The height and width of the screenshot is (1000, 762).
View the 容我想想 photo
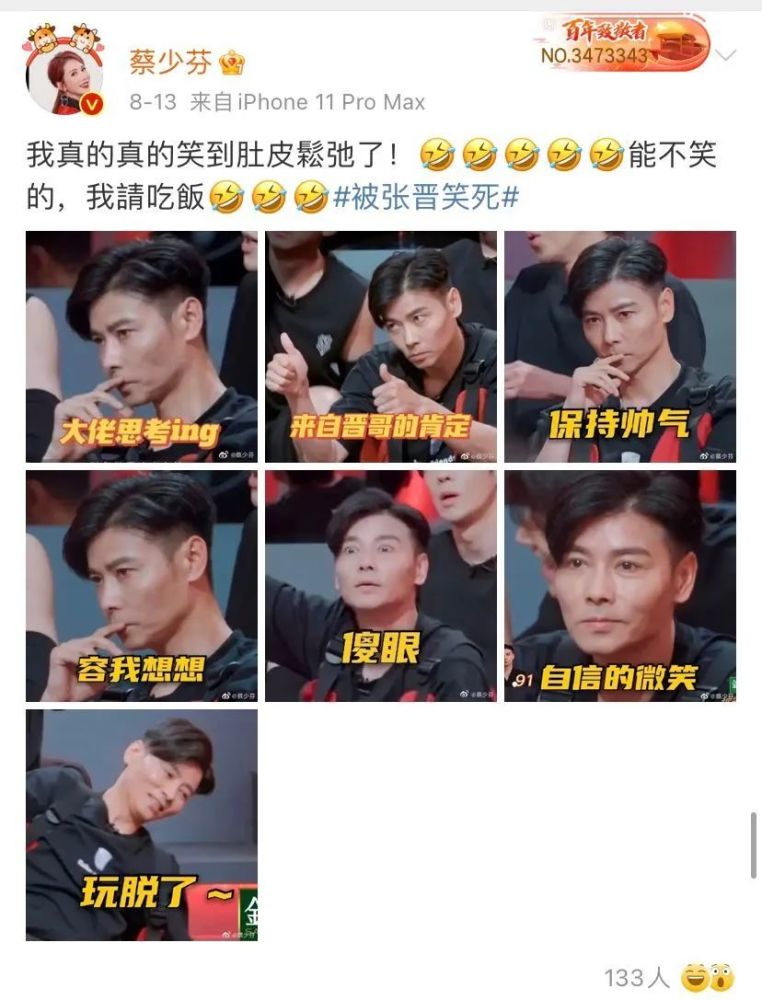point(141,585)
